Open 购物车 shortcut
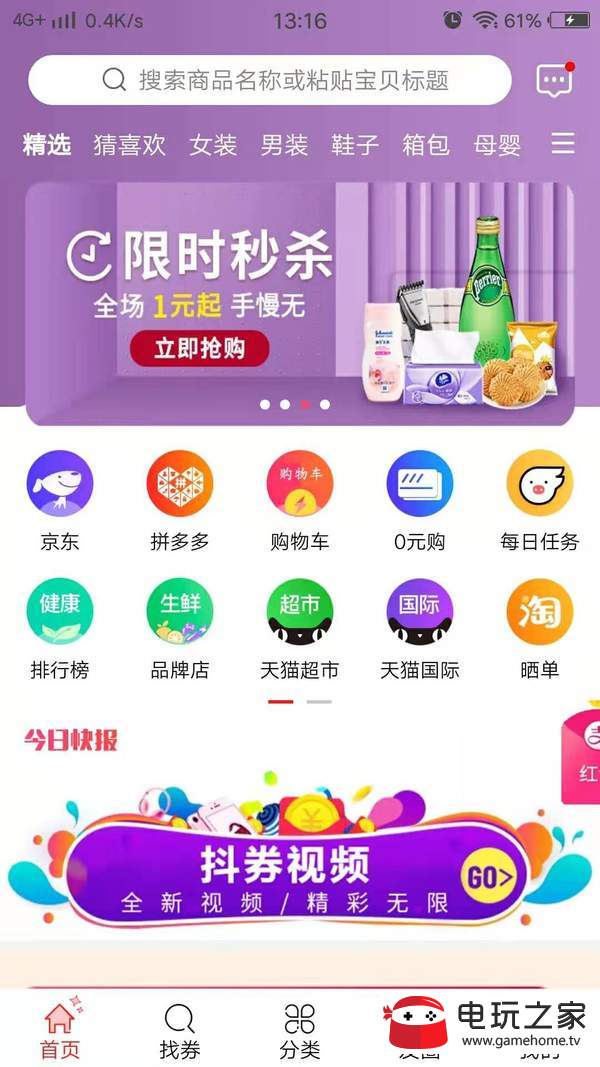Viewport: 600px width, 1067px height. point(300,500)
